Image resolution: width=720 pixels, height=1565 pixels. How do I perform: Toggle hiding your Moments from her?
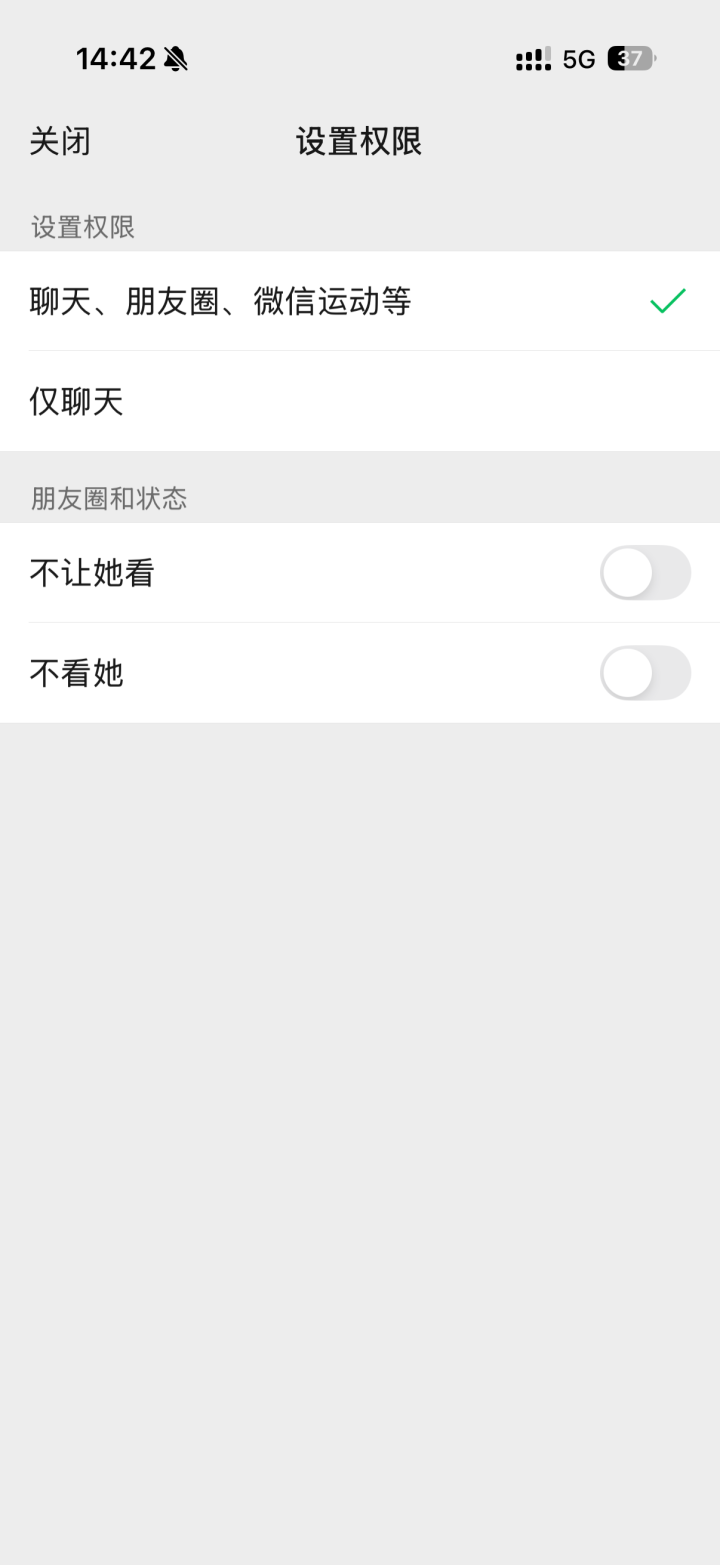click(645, 572)
